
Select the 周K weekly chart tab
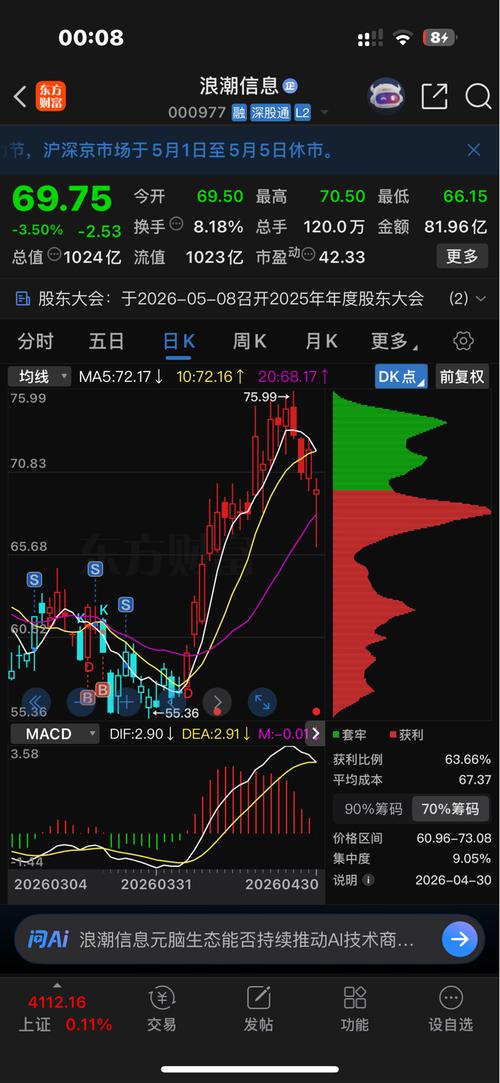click(x=249, y=341)
